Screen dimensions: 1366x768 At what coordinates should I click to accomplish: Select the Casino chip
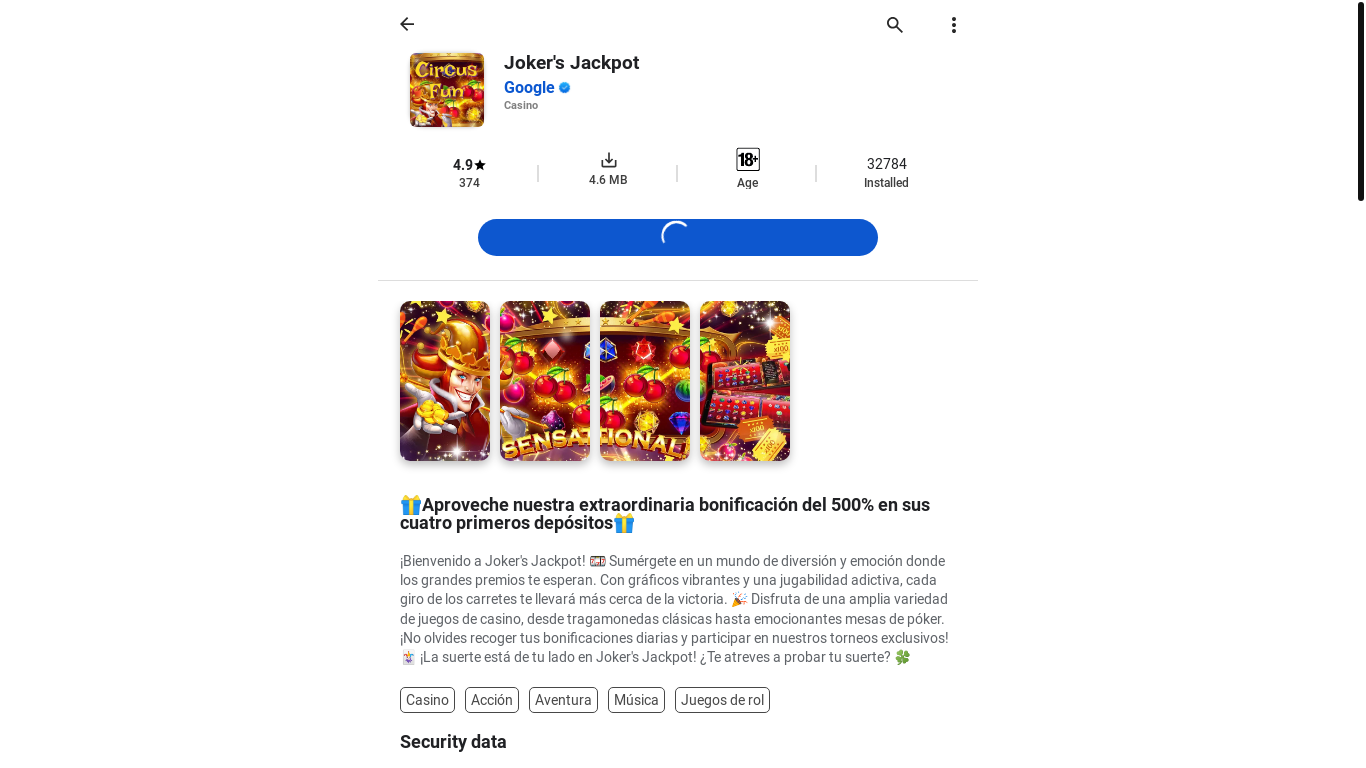[x=427, y=700]
